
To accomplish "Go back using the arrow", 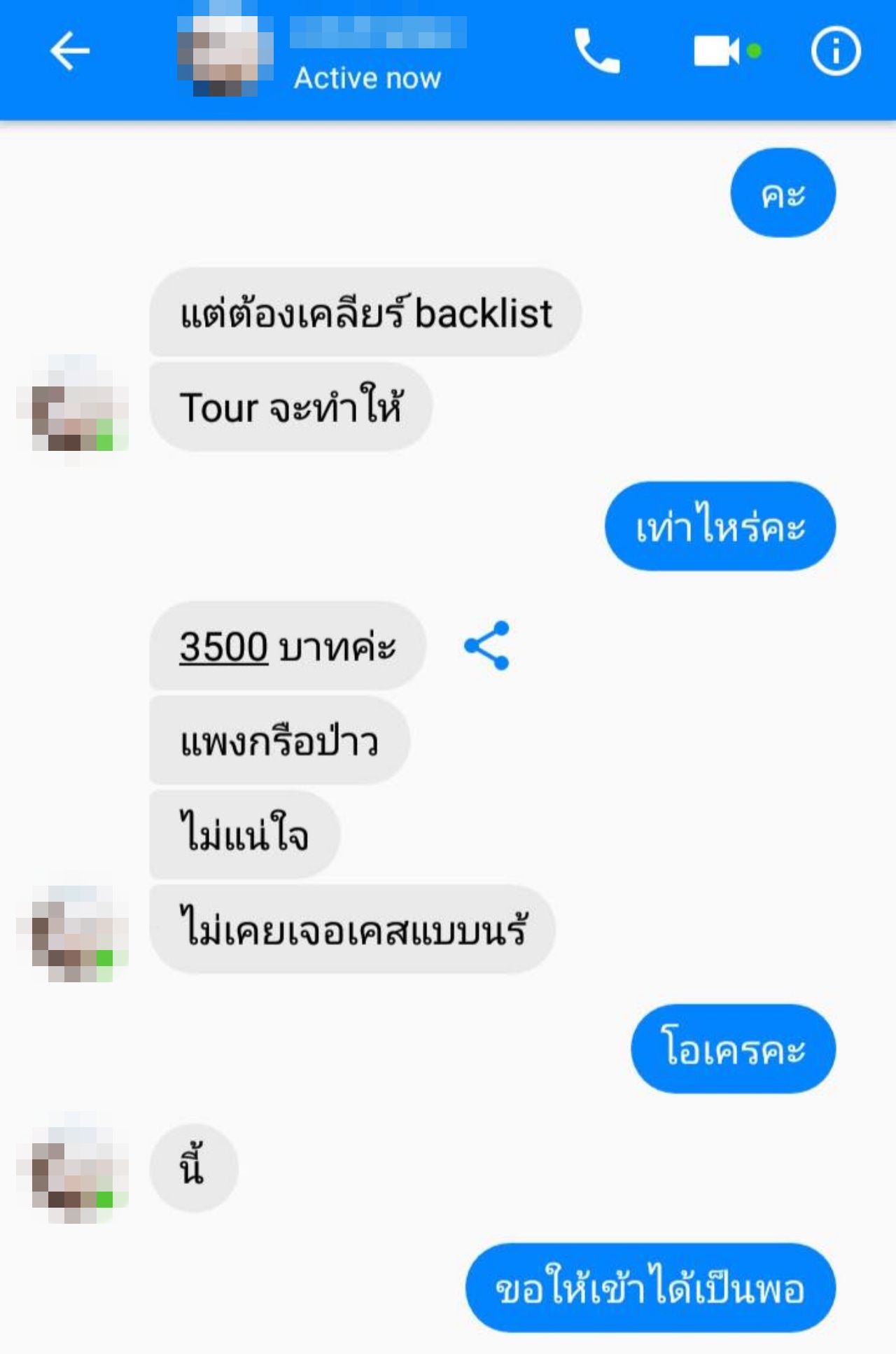I will [69, 51].
